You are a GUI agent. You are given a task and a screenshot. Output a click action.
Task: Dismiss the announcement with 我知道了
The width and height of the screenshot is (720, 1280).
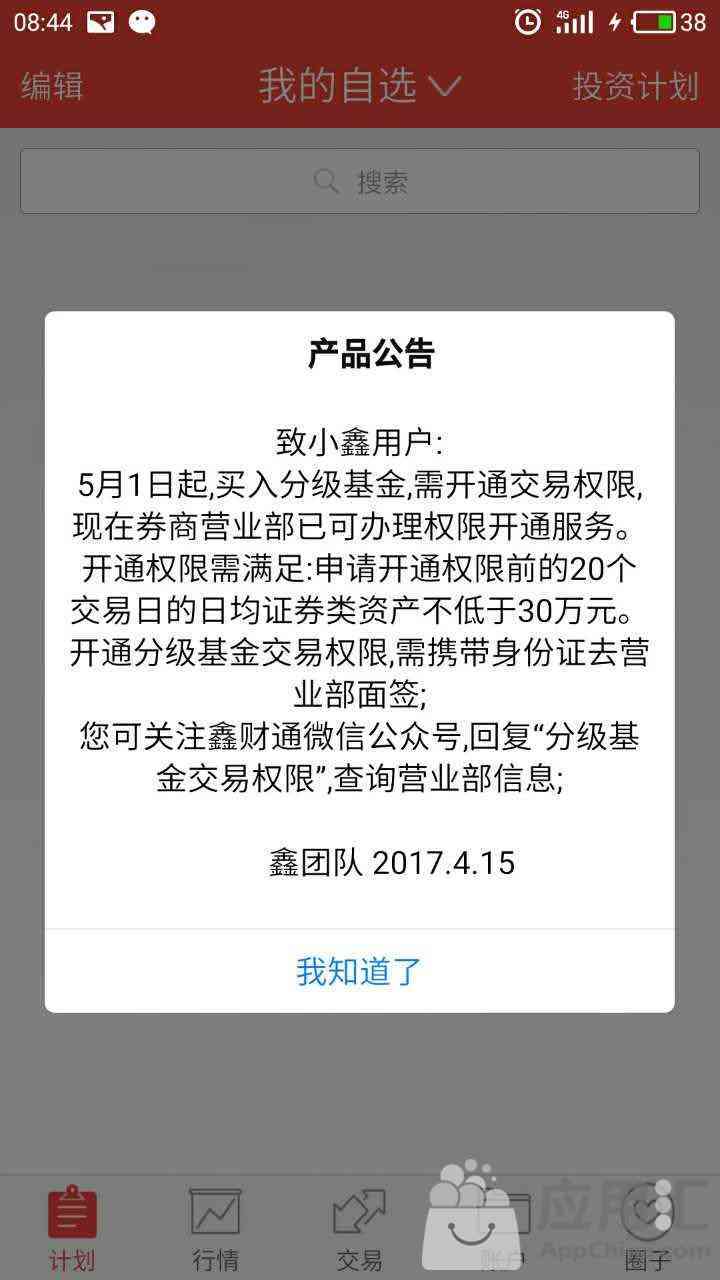click(359, 970)
